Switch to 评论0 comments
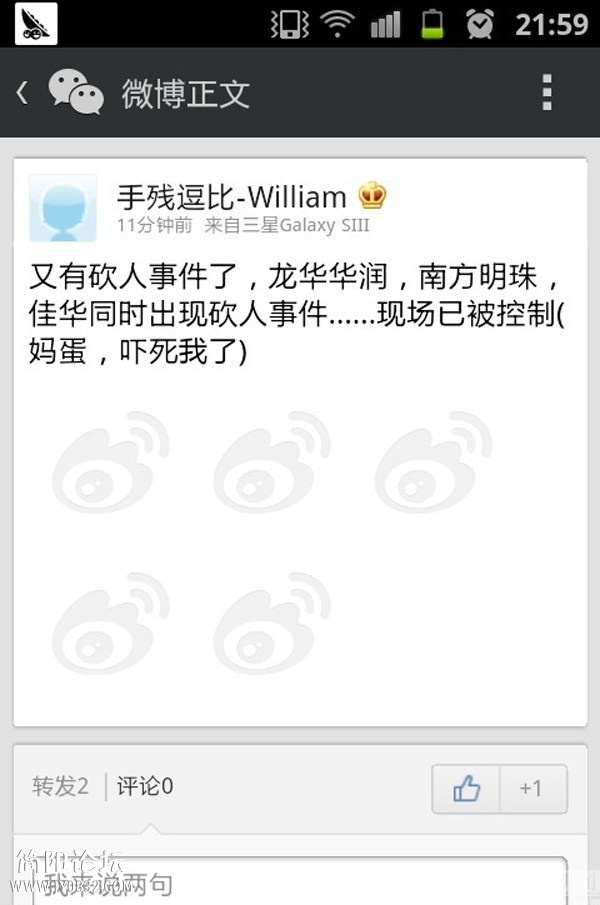 [x=144, y=787]
